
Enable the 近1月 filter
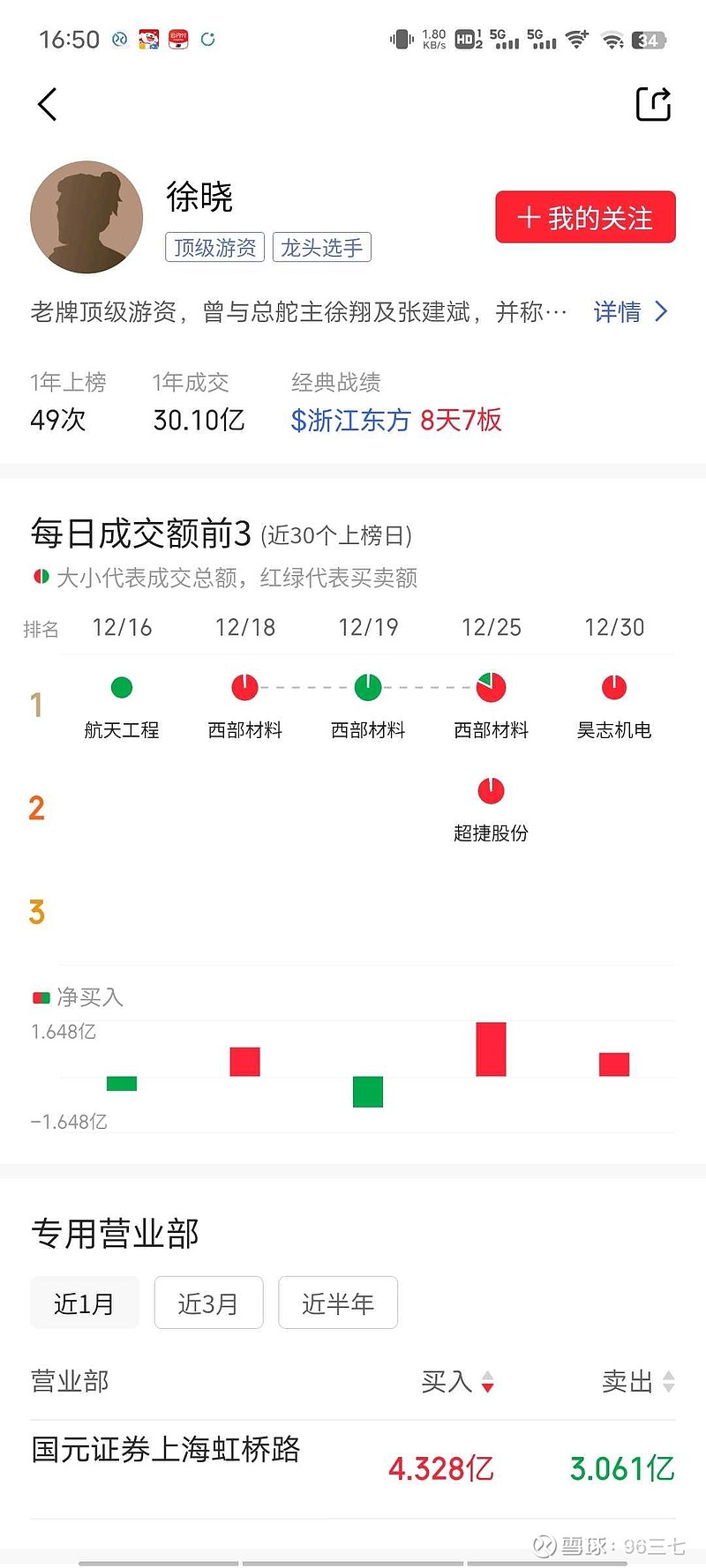pos(85,1303)
